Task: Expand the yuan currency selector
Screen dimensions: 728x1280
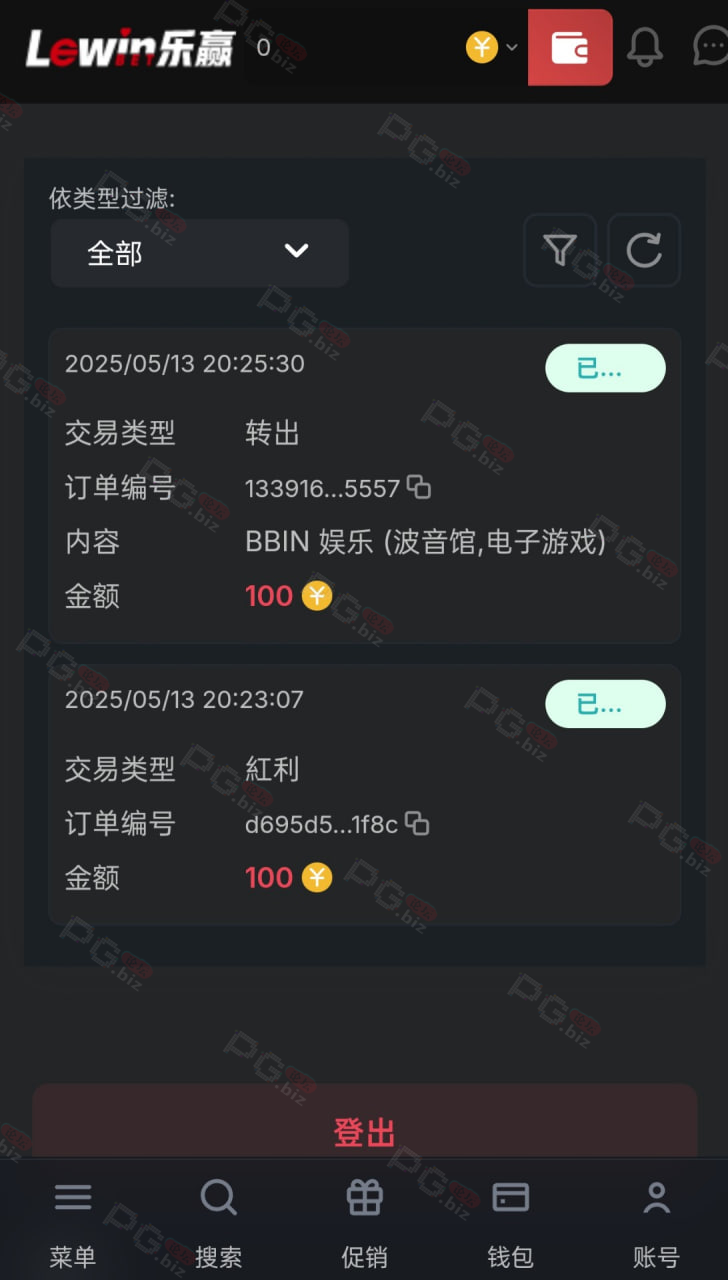Action: coord(492,47)
